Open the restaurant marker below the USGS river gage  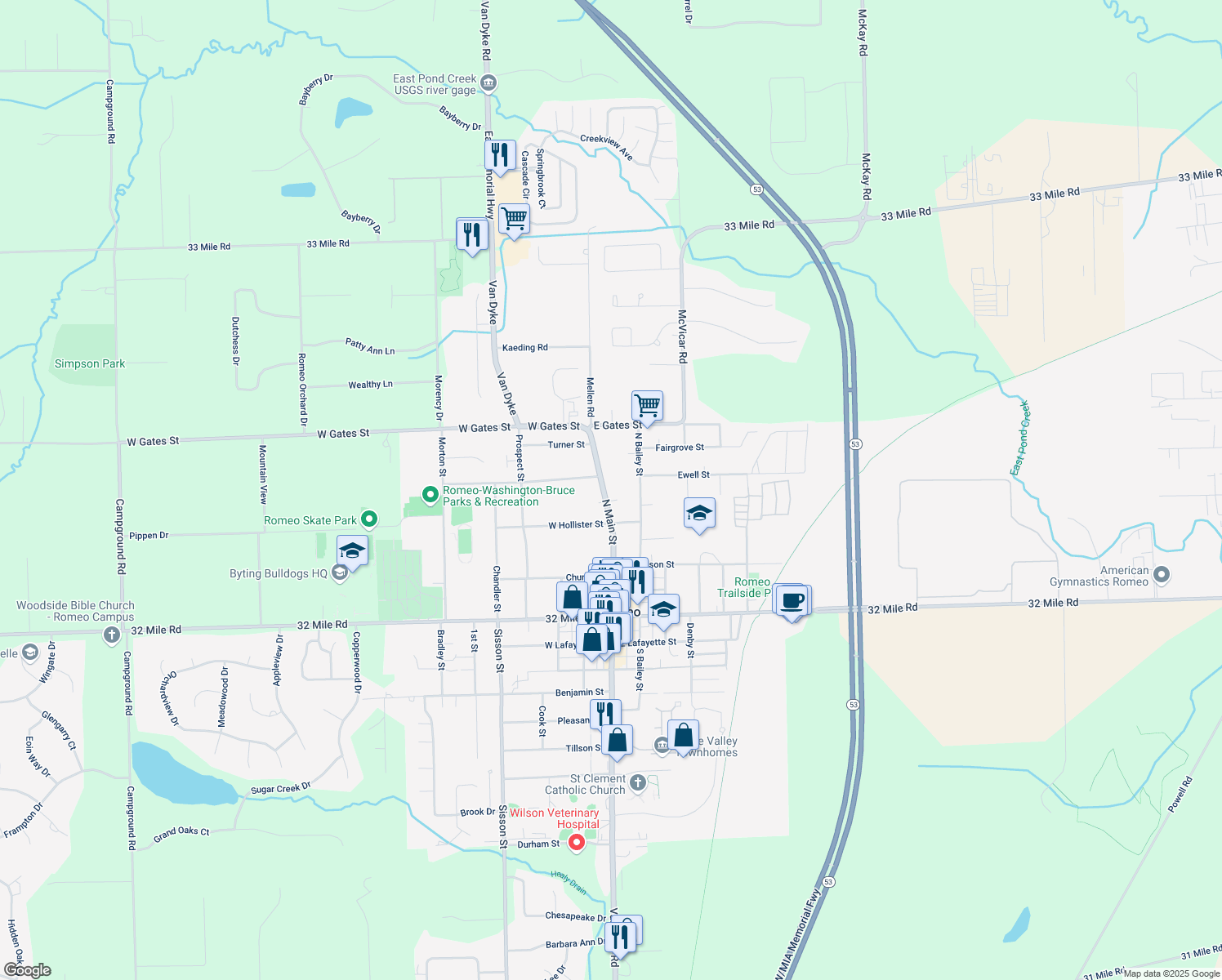[500, 154]
